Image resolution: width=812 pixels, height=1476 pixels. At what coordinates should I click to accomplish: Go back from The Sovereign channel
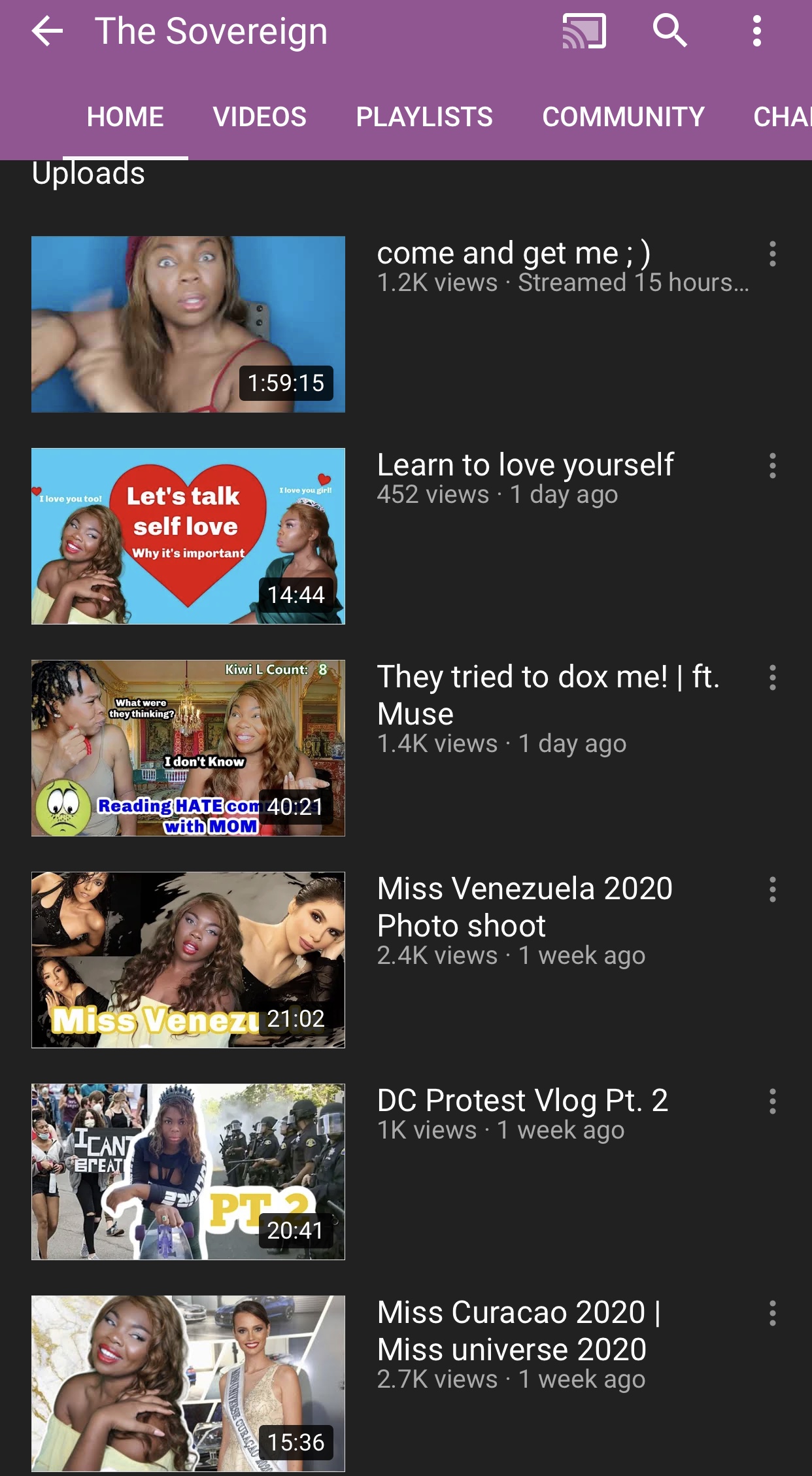pos(47,31)
